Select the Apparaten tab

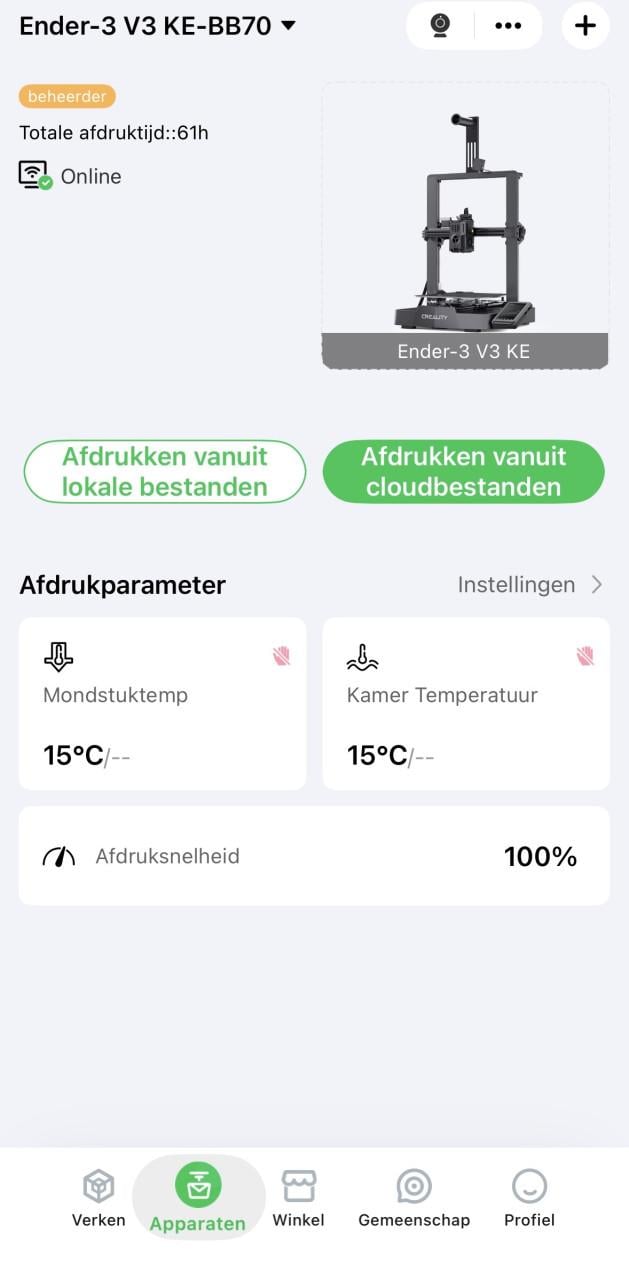198,1198
